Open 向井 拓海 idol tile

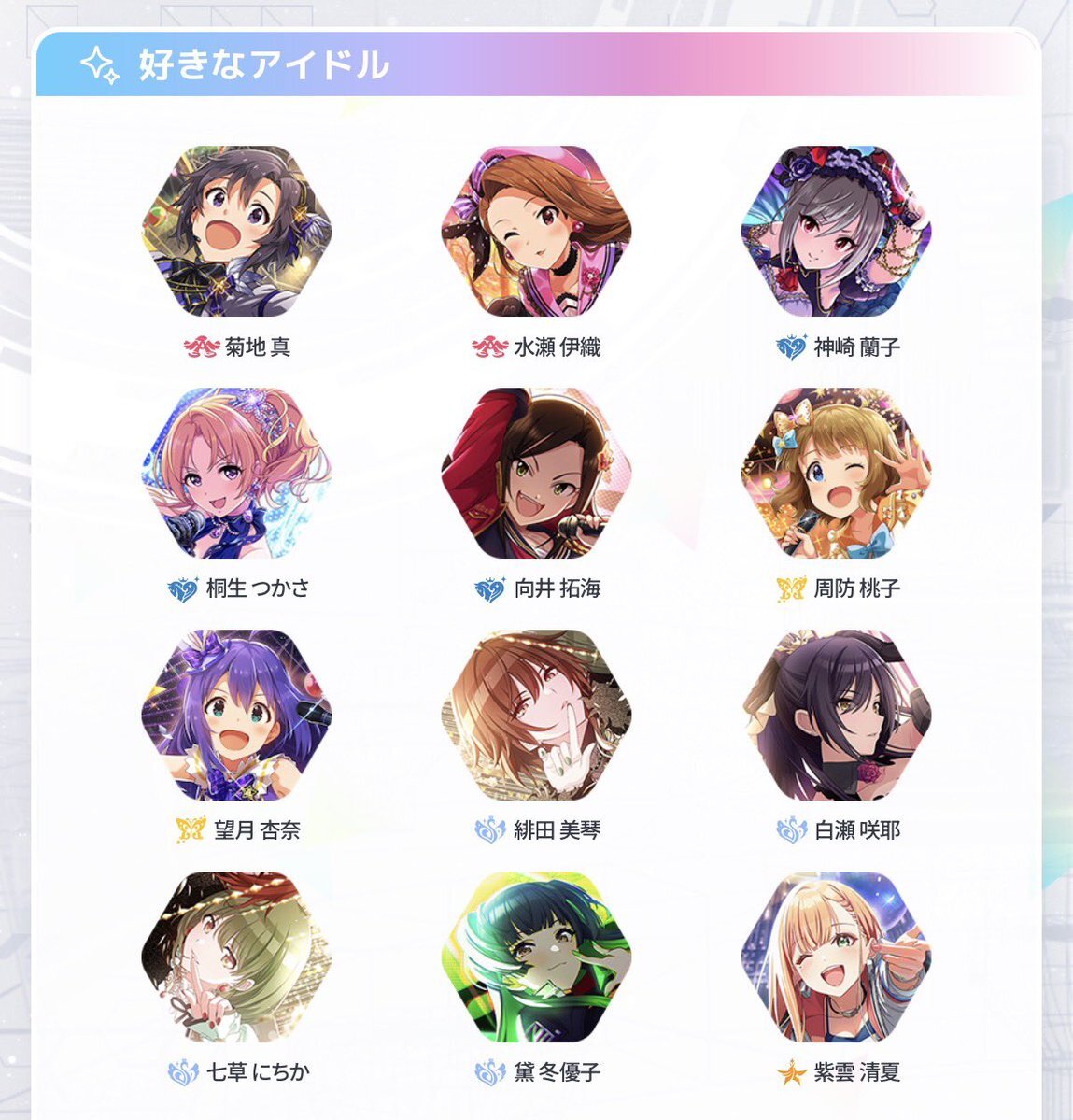(536, 474)
